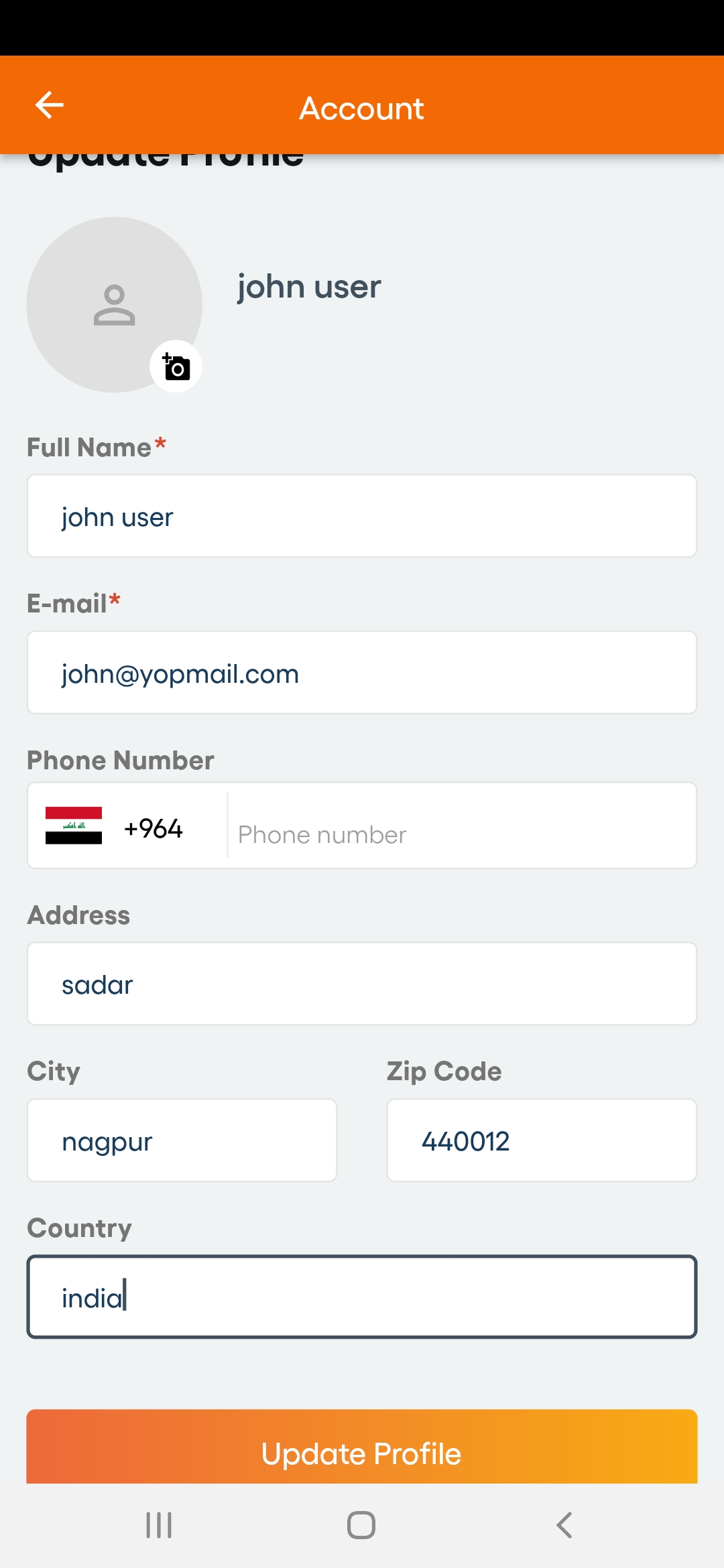This screenshot has height=1568, width=724.
Task: Submit with the Update Profile button
Action: (x=362, y=1450)
